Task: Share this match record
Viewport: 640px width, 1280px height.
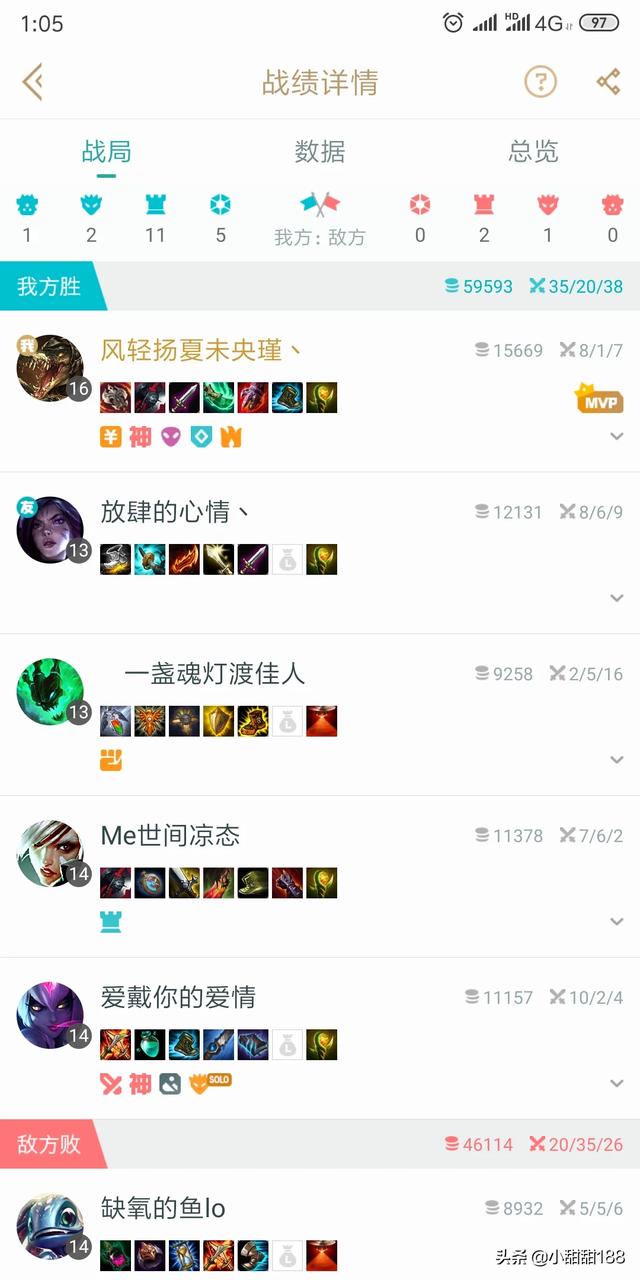Action: click(x=608, y=82)
